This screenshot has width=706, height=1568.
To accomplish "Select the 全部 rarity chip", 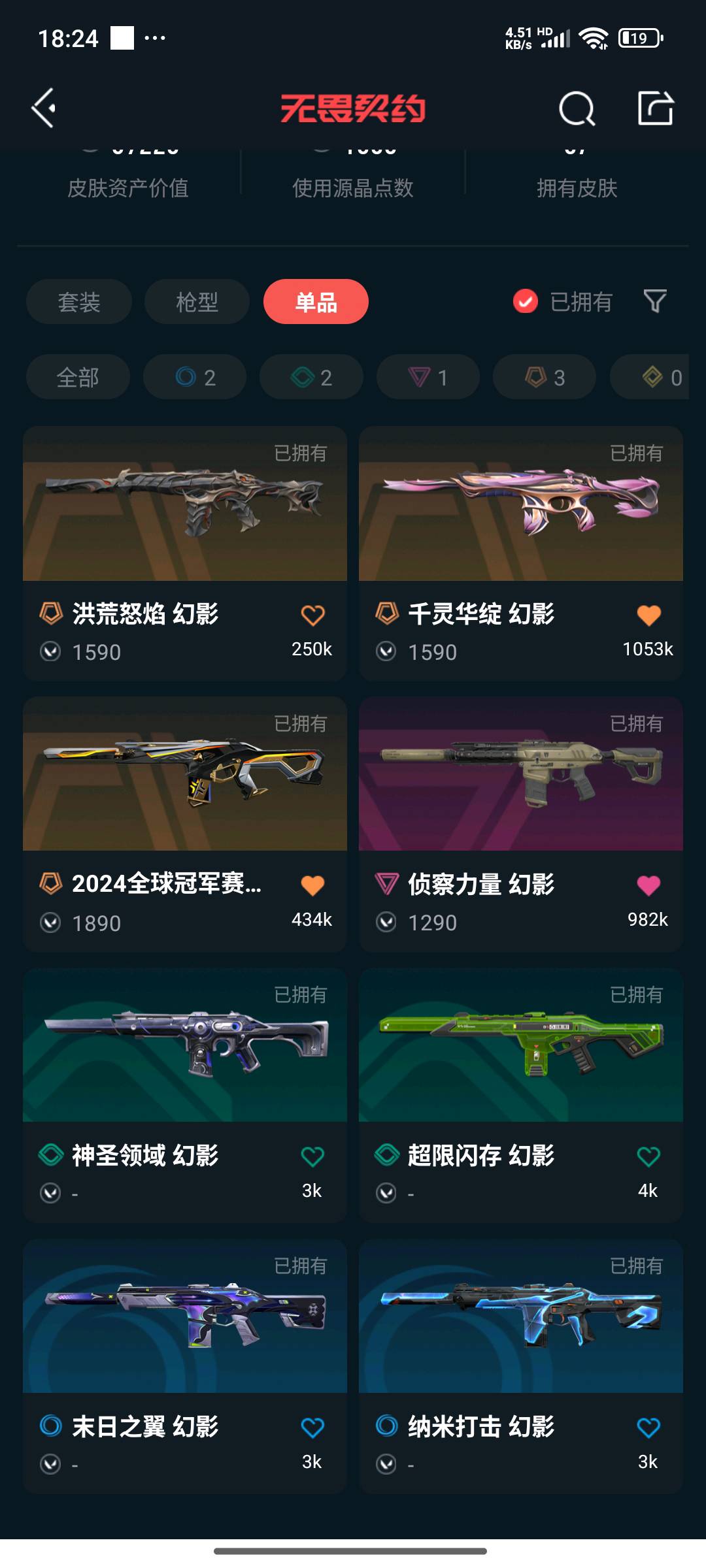I will coord(78,377).
